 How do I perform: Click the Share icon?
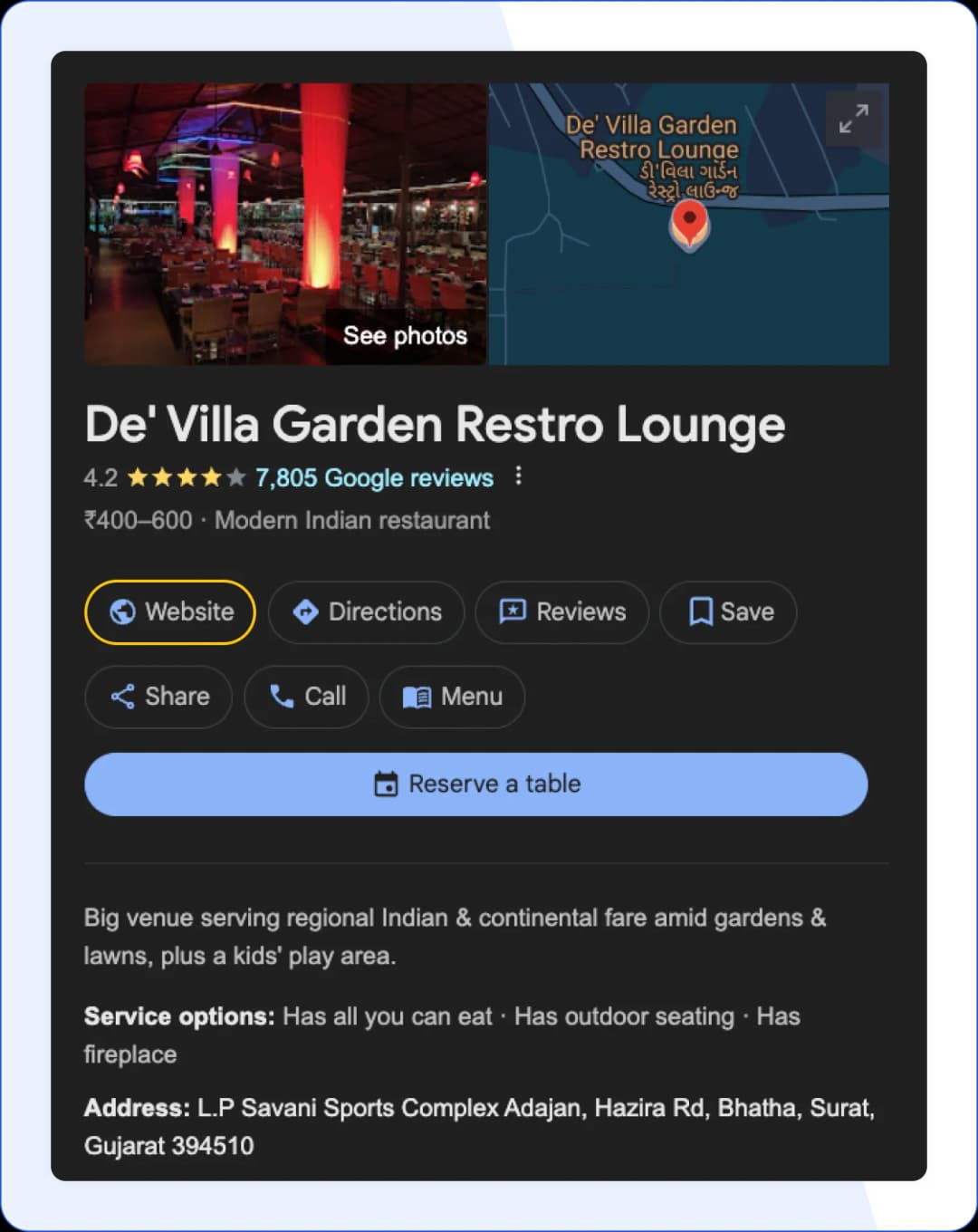coord(122,697)
